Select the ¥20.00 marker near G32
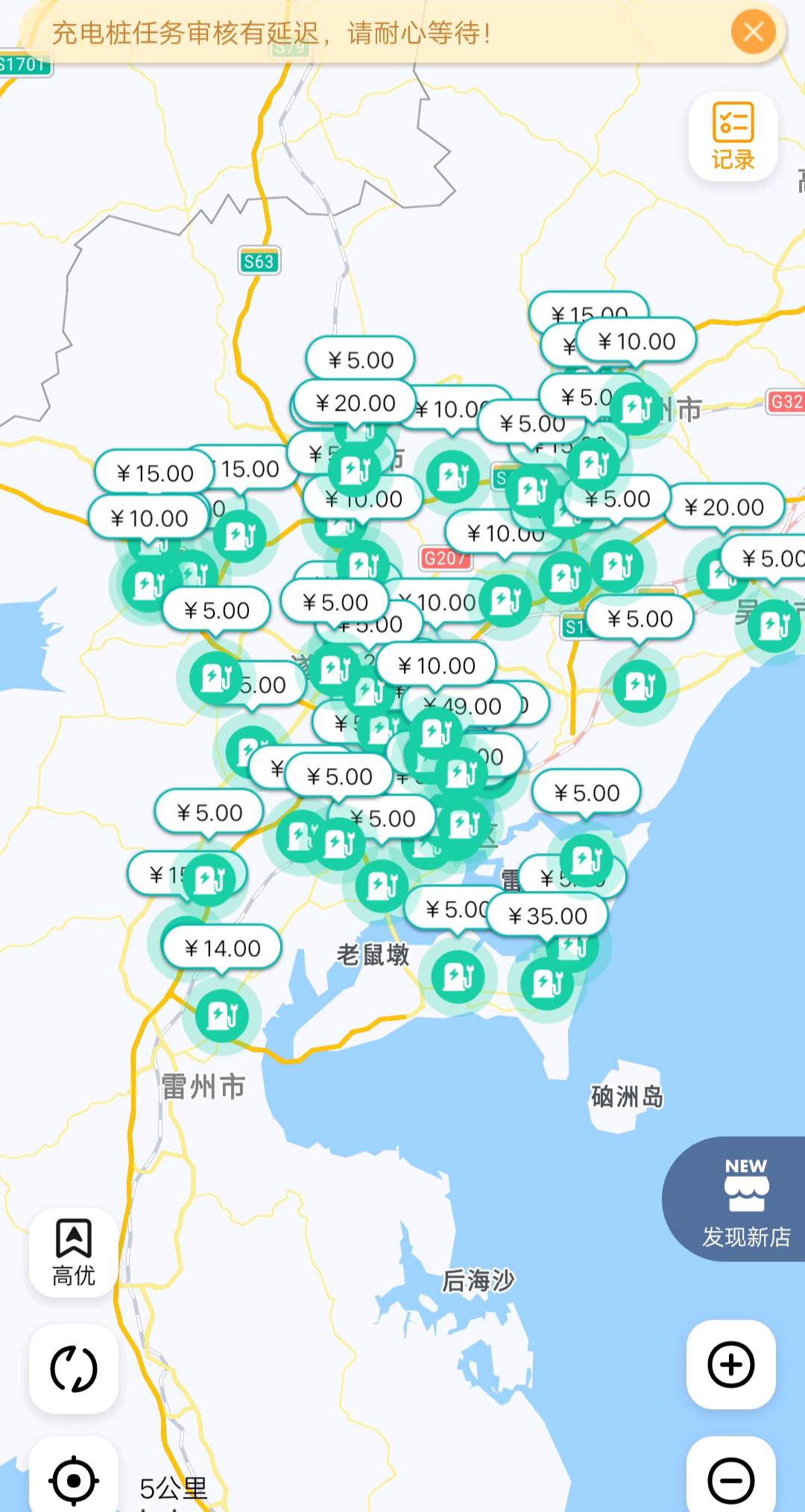The width and height of the screenshot is (805, 1512). pyautogui.click(x=724, y=508)
